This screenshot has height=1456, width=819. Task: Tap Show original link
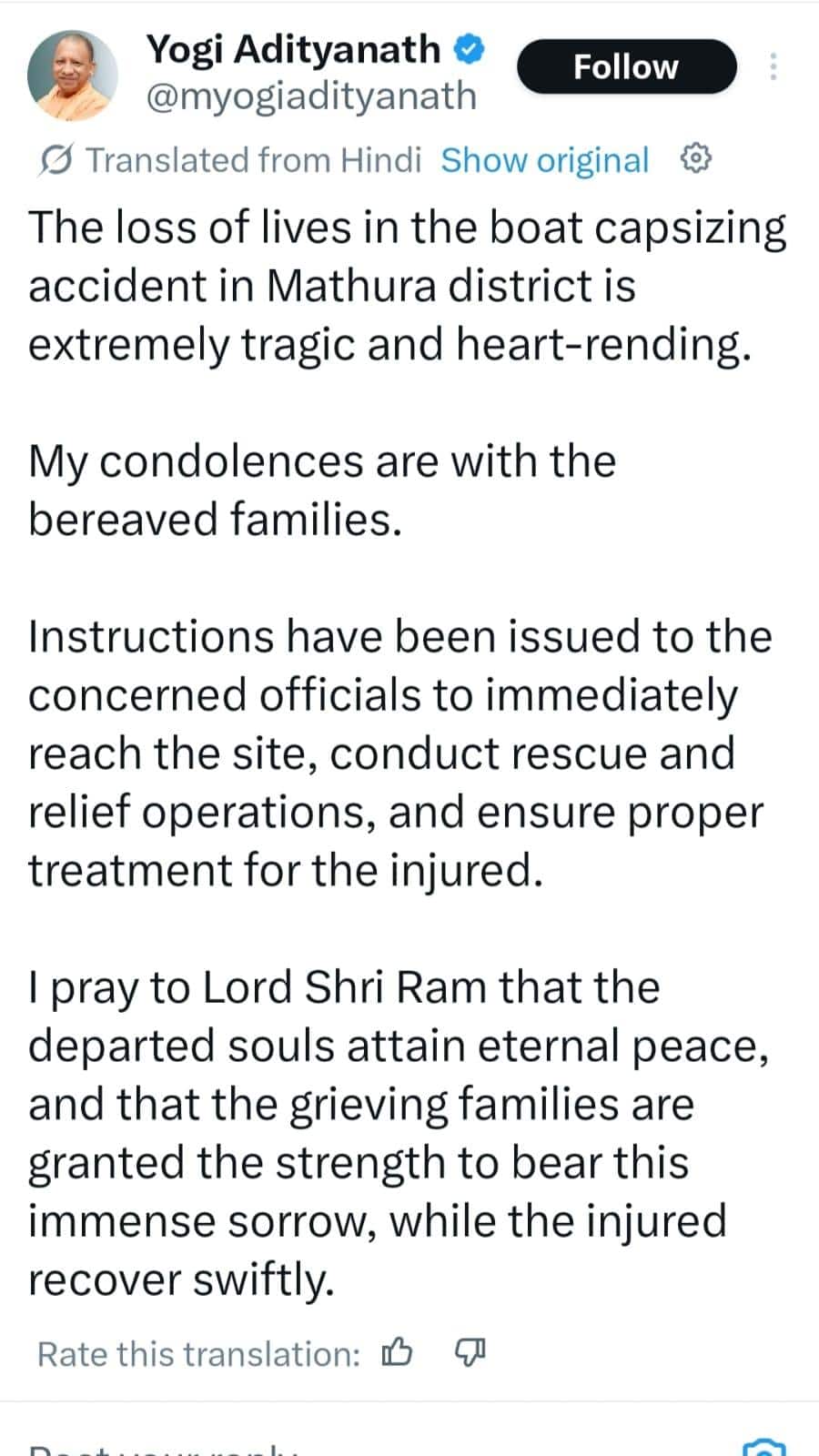[x=544, y=160]
